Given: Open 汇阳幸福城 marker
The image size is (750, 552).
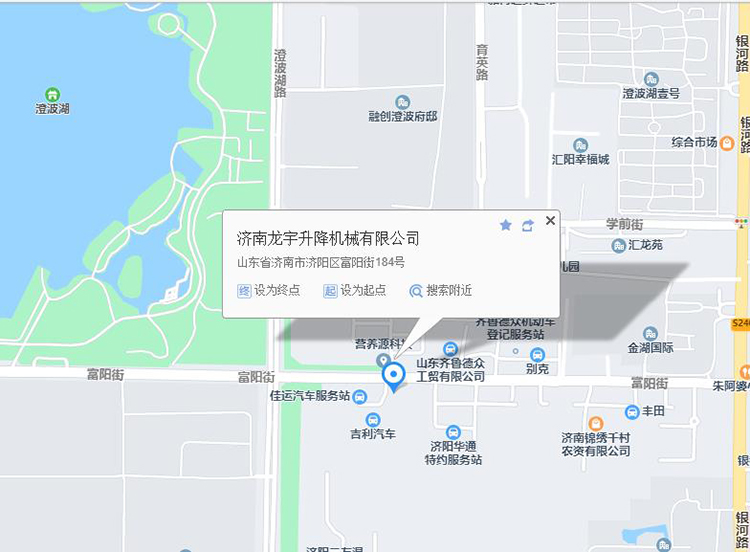Looking at the screenshot, I should 580,144.
